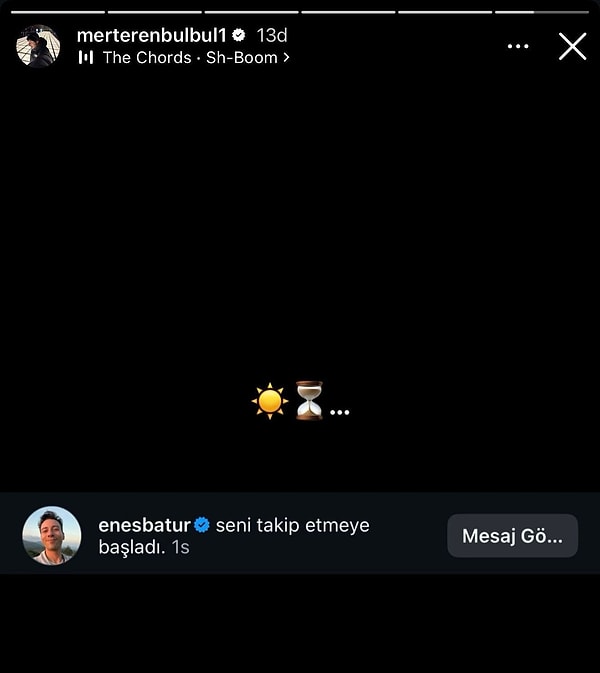Open enesbatur's profile from the notification

click(x=51, y=536)
